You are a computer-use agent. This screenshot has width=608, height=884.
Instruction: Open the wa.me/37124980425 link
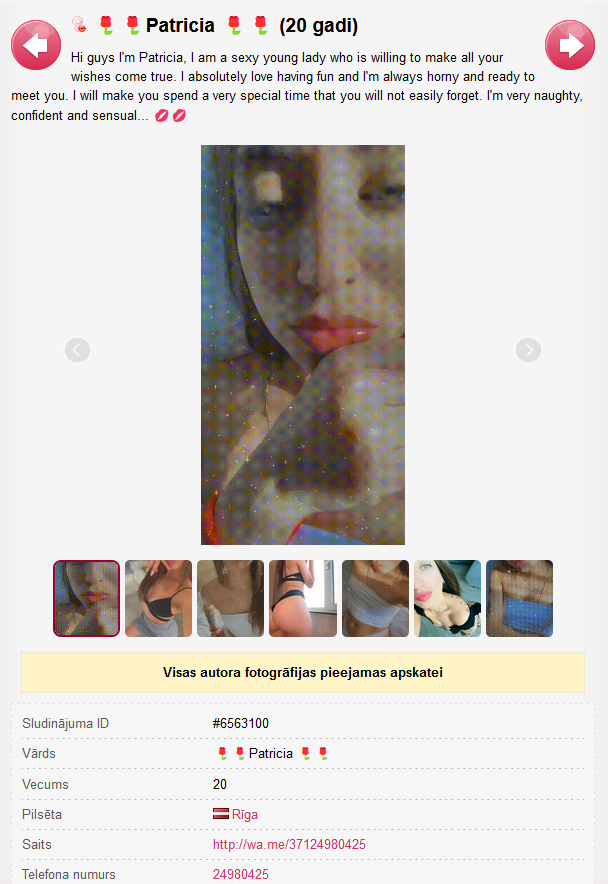[x=289, y=844]
